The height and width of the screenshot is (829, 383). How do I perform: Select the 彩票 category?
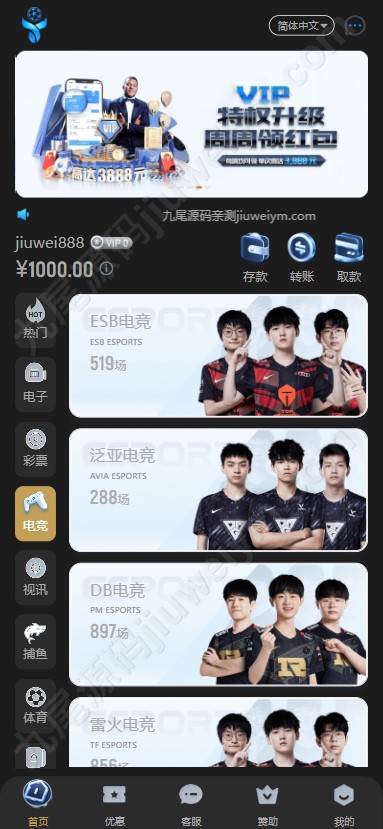[x=35, y=449]
